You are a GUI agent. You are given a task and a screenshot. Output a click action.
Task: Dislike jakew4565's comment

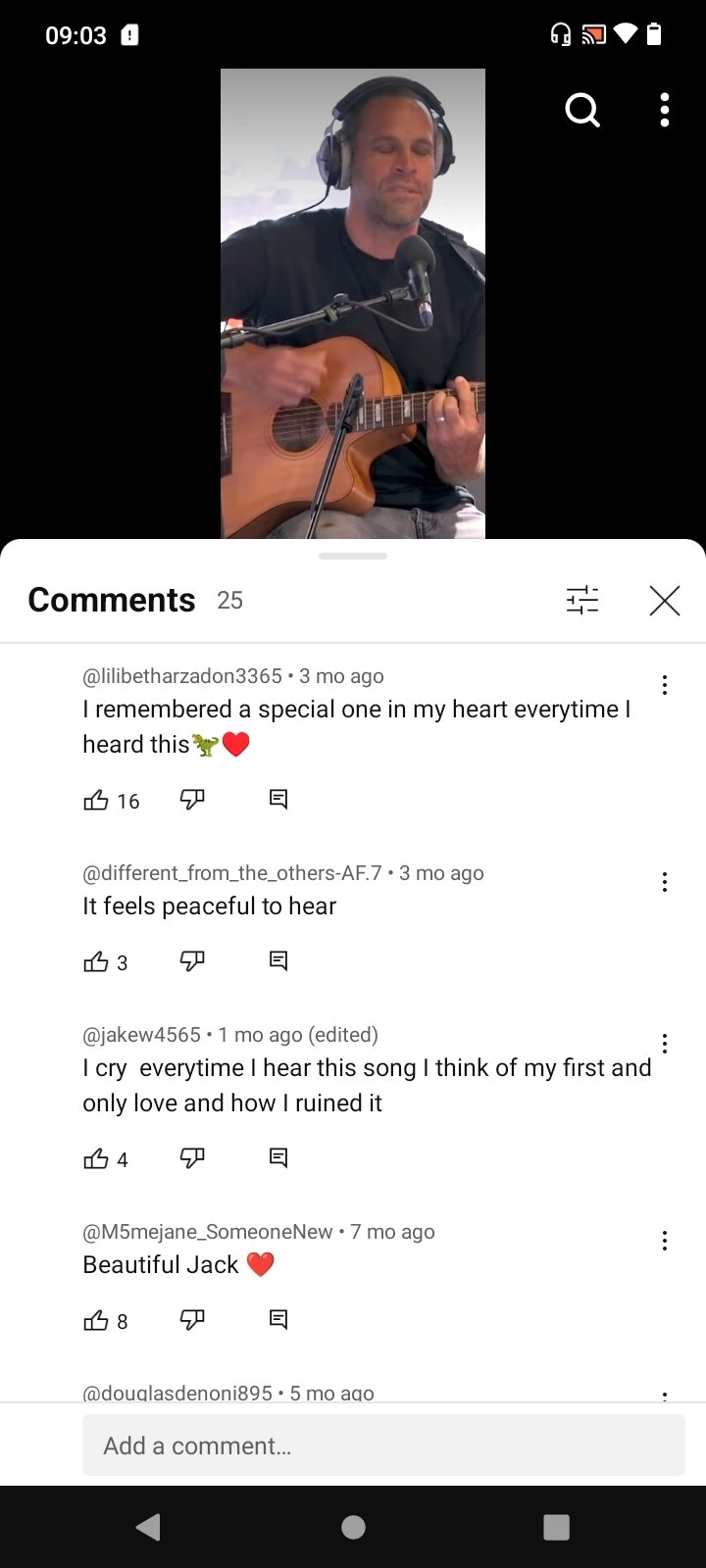pyautogui.click(x=192, y=1158)
